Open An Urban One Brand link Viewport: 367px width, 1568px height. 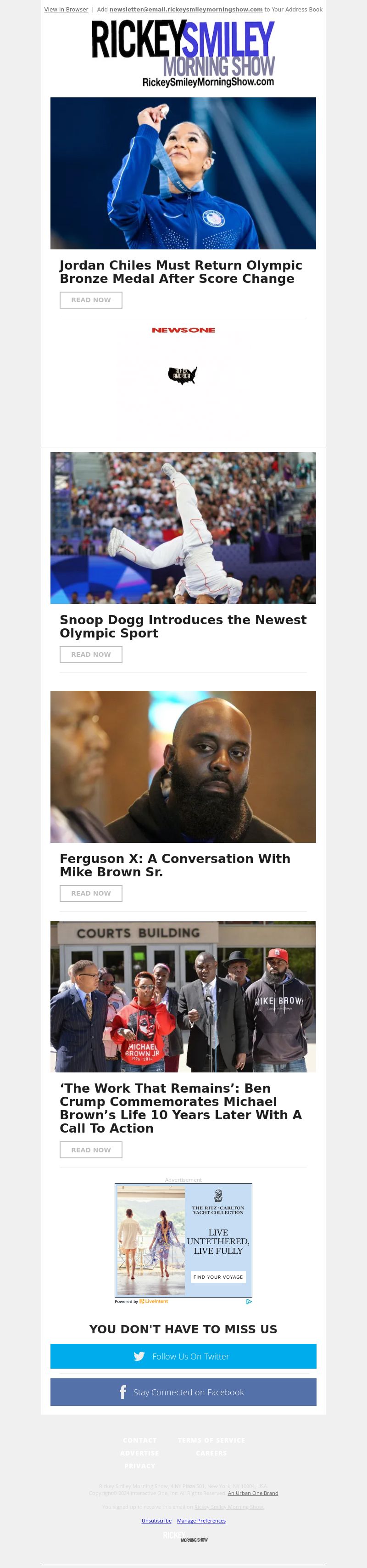(253, 1493)
